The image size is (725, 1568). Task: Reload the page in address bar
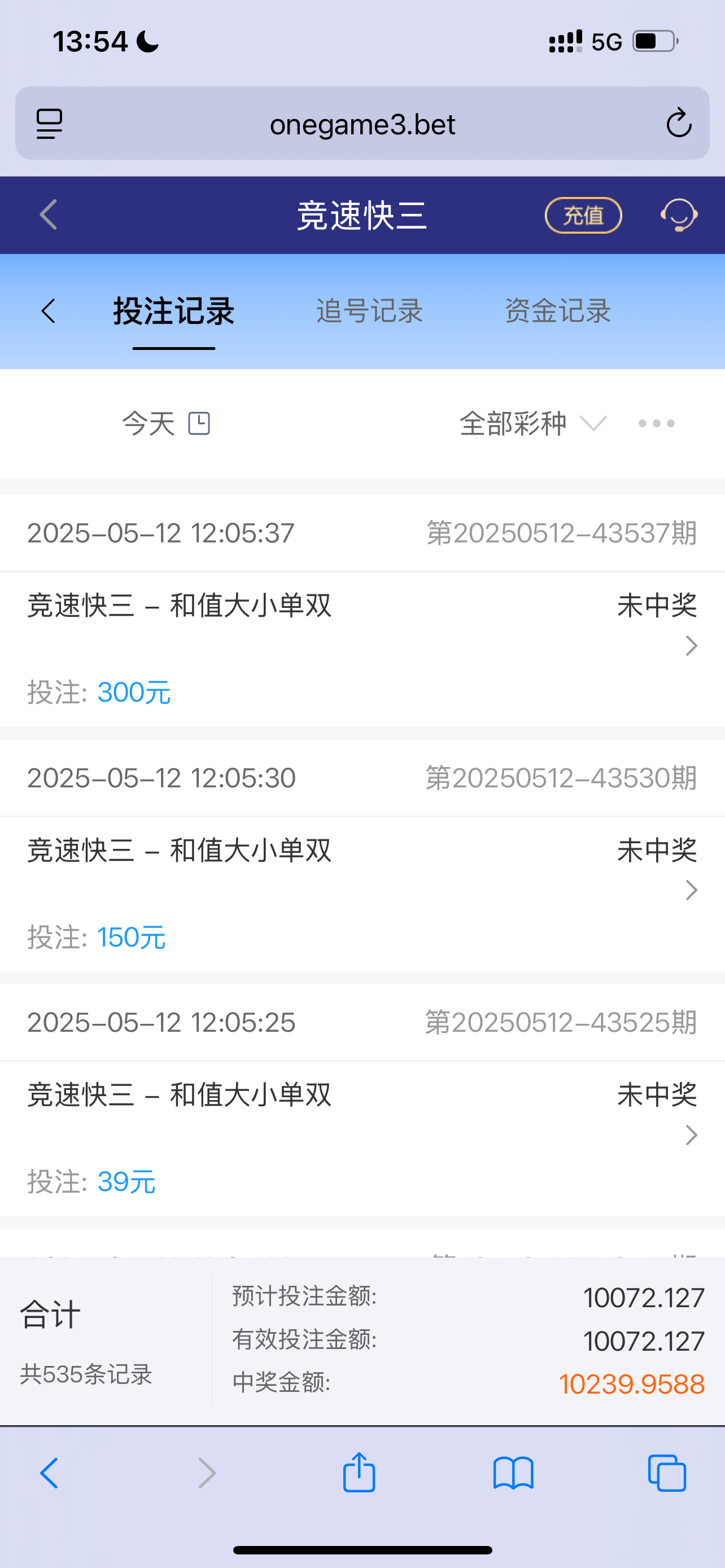[x=678, y=124]
